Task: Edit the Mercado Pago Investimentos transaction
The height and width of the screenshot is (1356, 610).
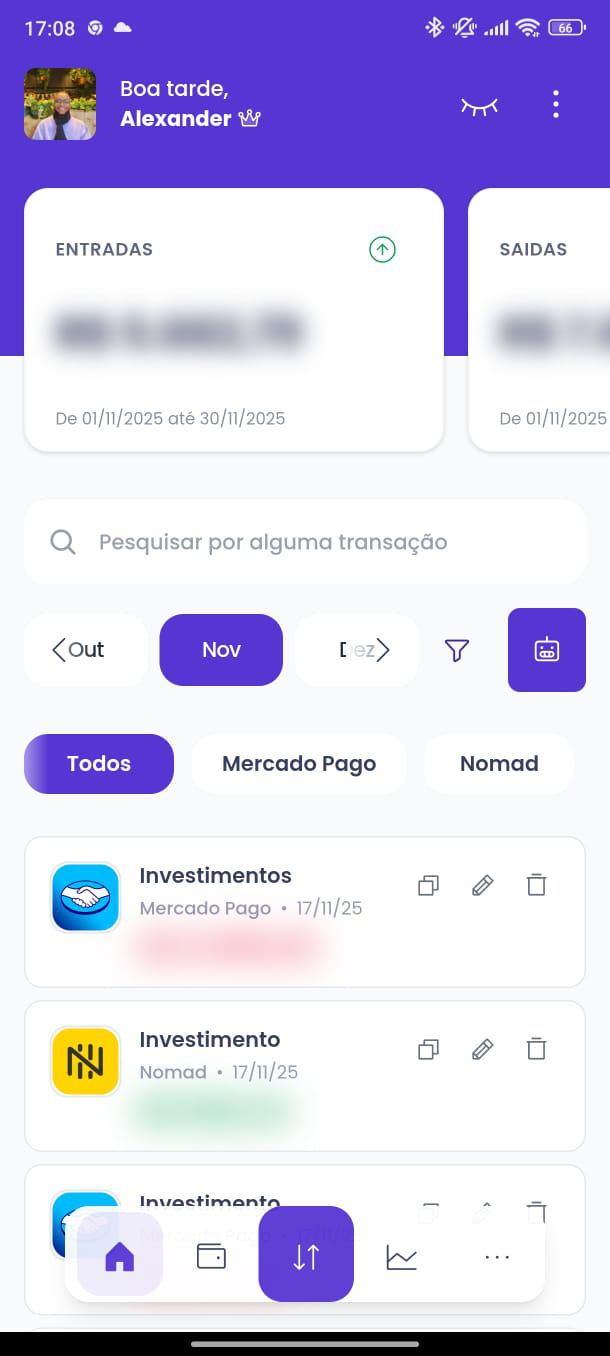Action: tap(483, 885)
